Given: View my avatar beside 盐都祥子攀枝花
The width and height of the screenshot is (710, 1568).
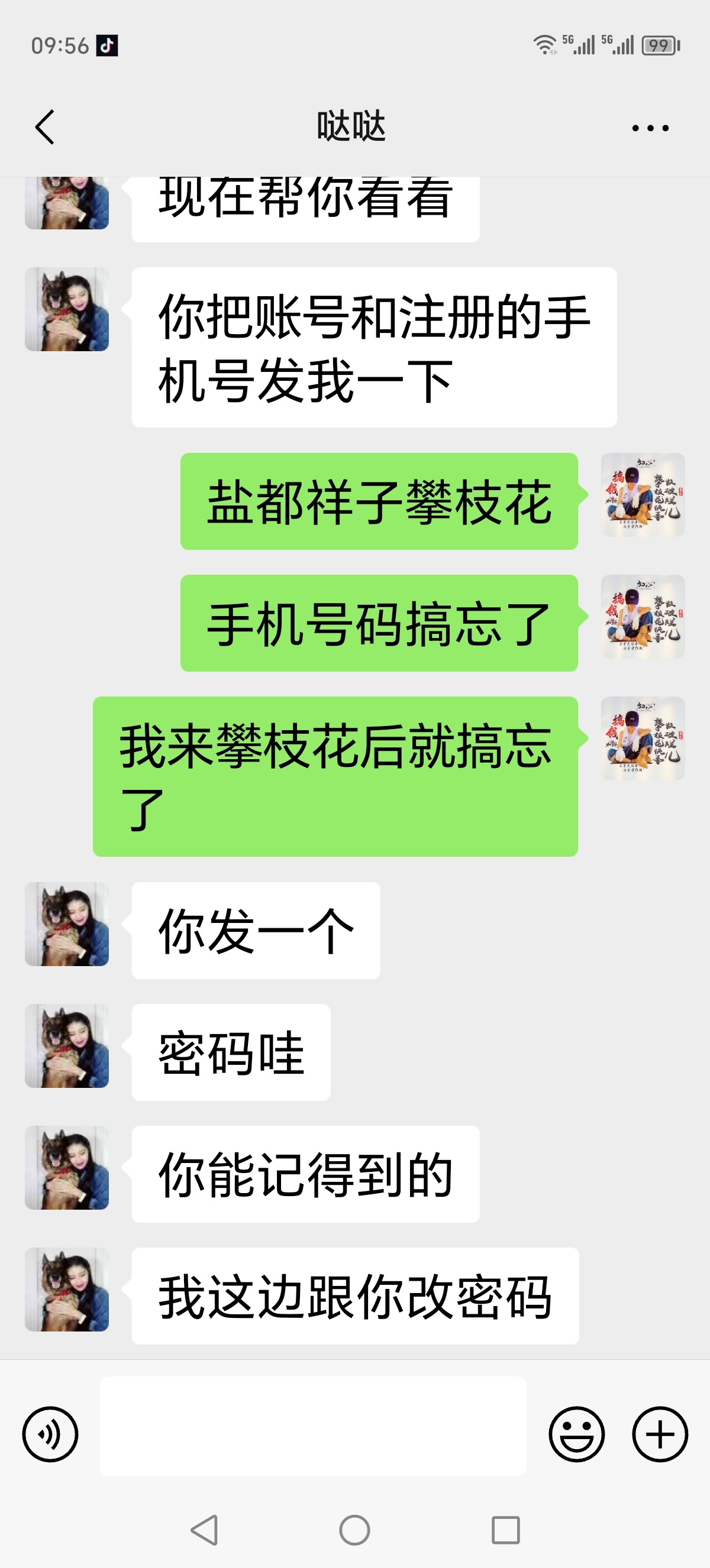Looking at the screenshot, I should 643,495.
